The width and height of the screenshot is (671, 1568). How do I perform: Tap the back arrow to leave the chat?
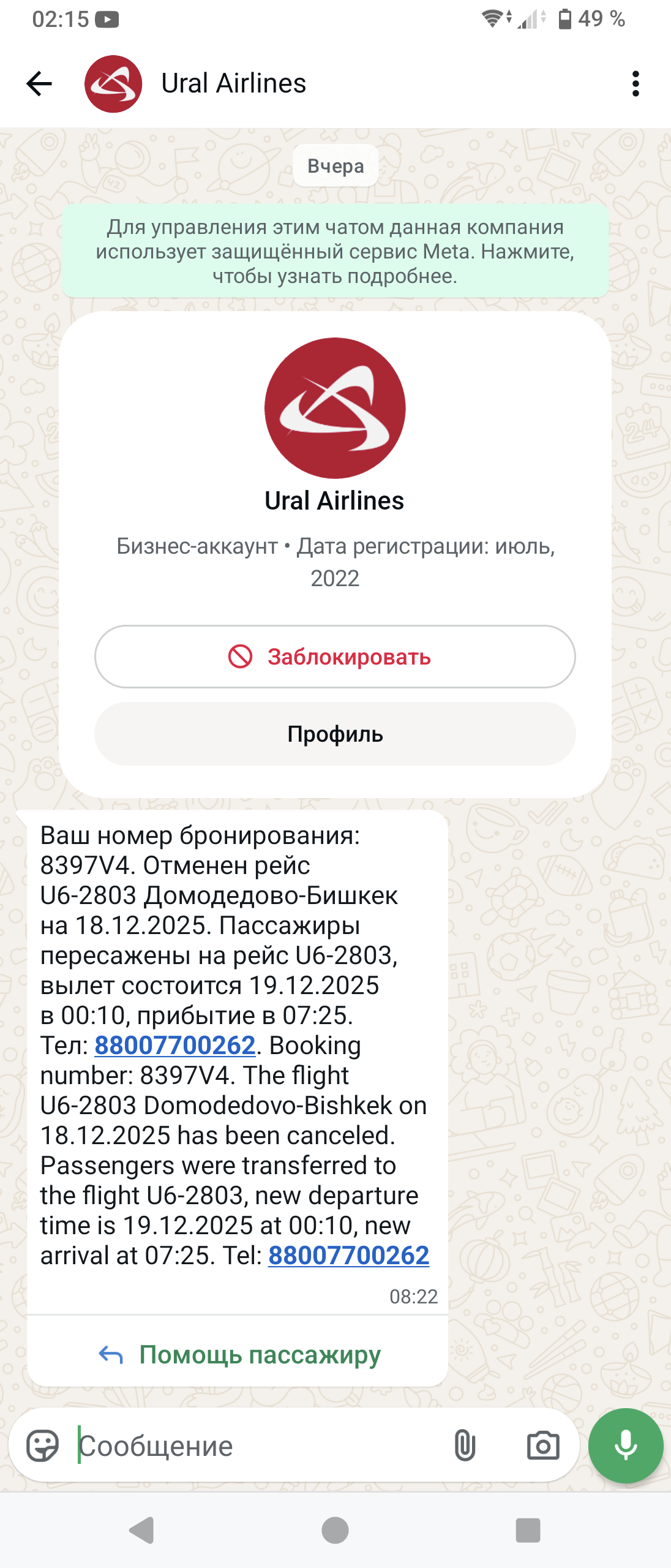(37, 84)
